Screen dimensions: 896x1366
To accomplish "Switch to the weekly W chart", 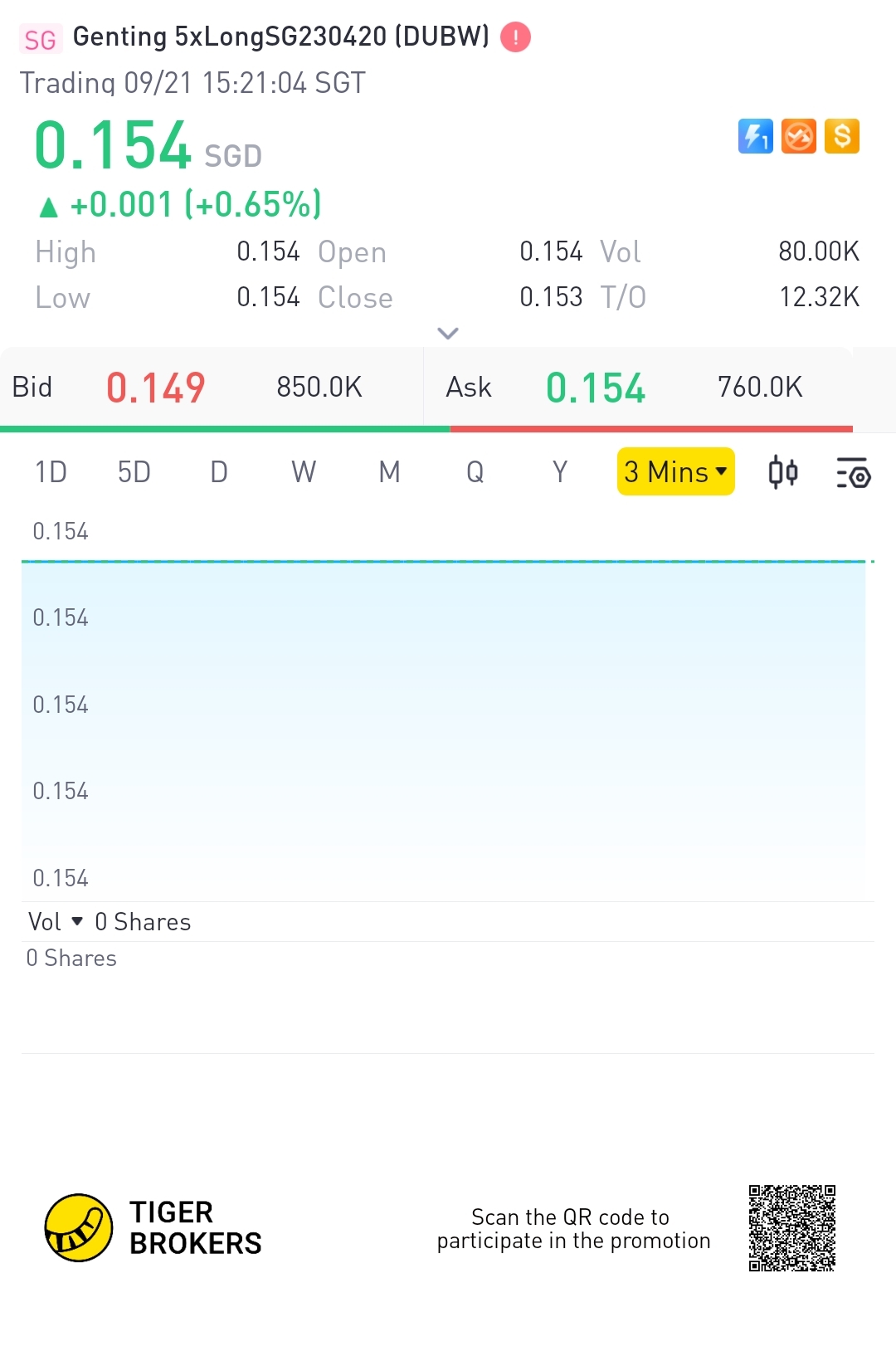I will click(304, 472).
